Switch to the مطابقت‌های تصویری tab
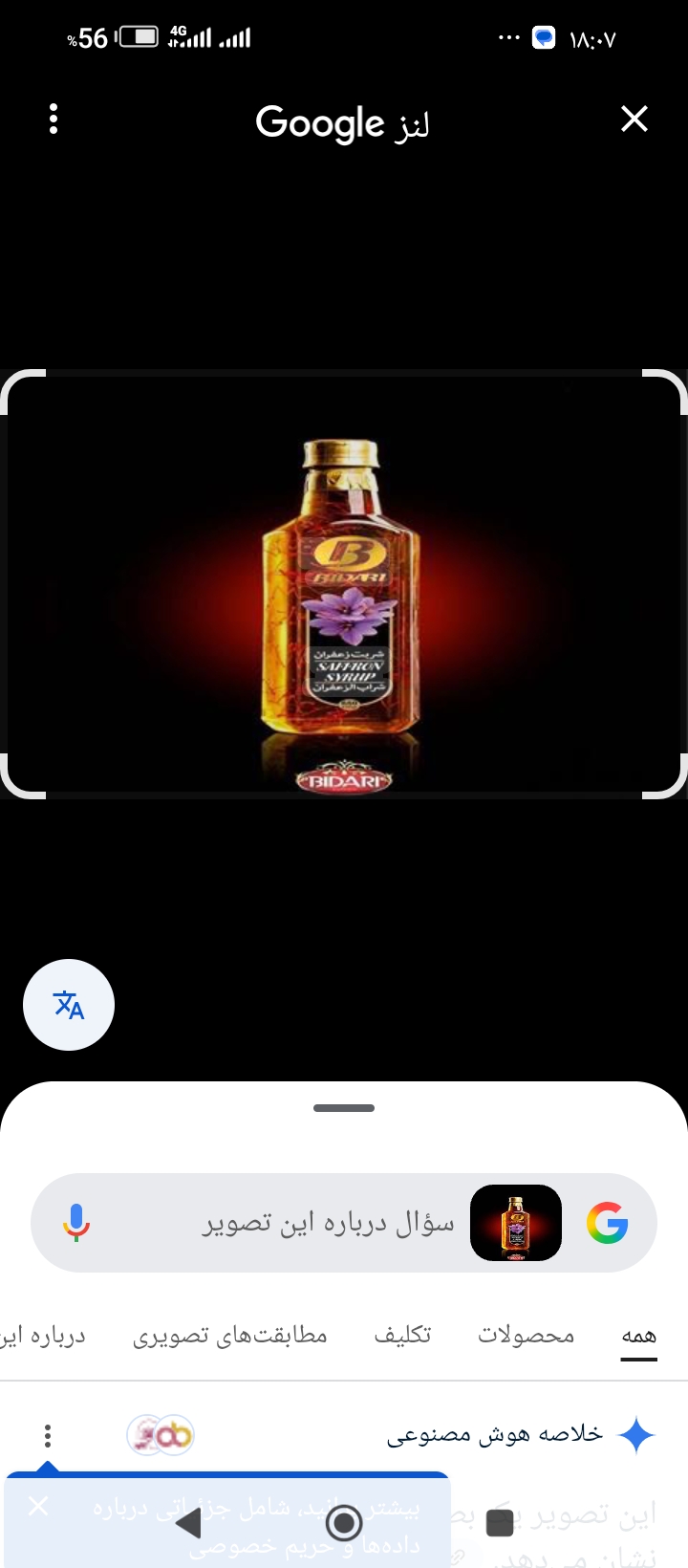688x1568 pixels. tap(230, 1336)
